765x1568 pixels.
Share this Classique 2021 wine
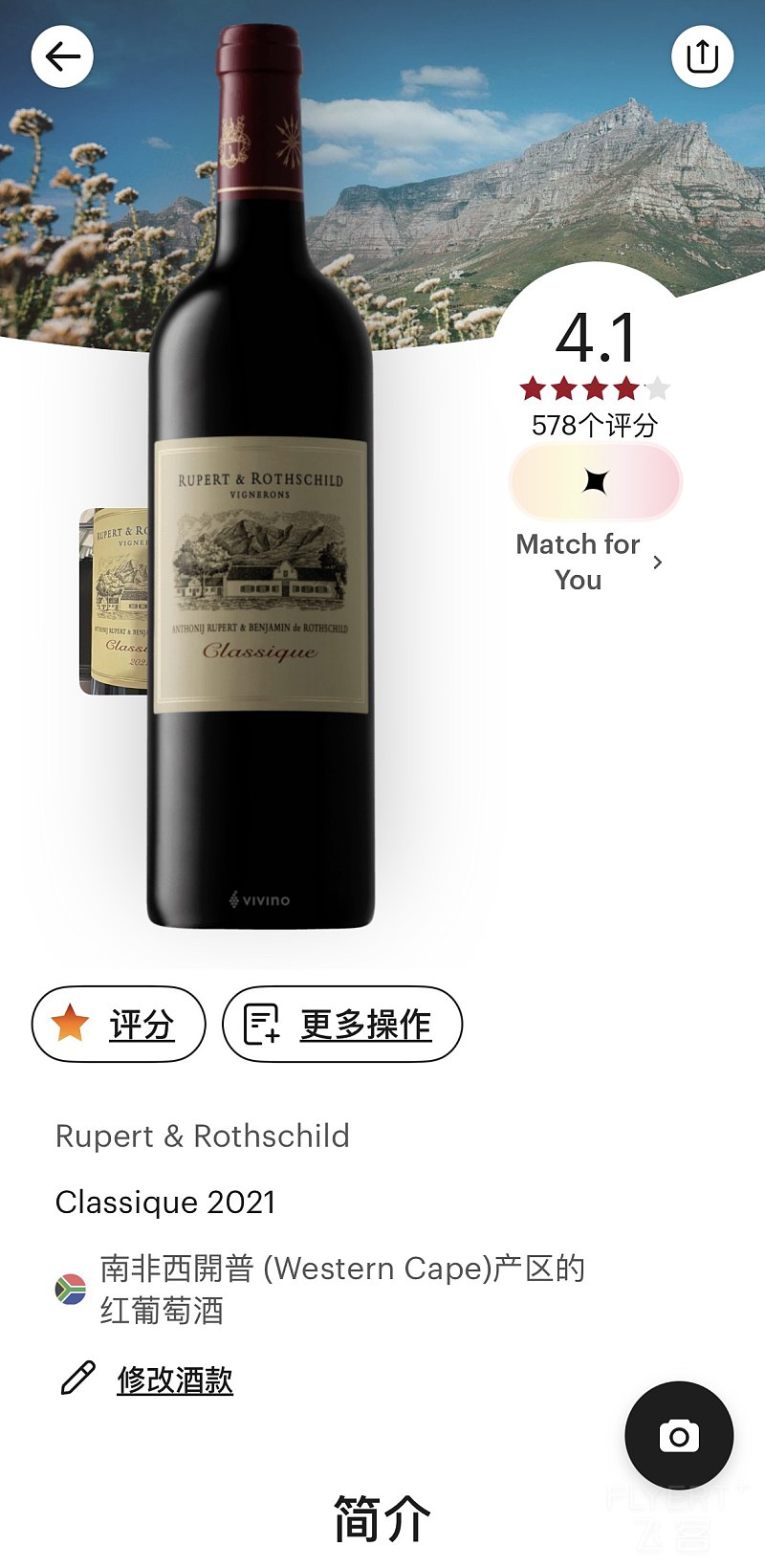click(702, 56)
